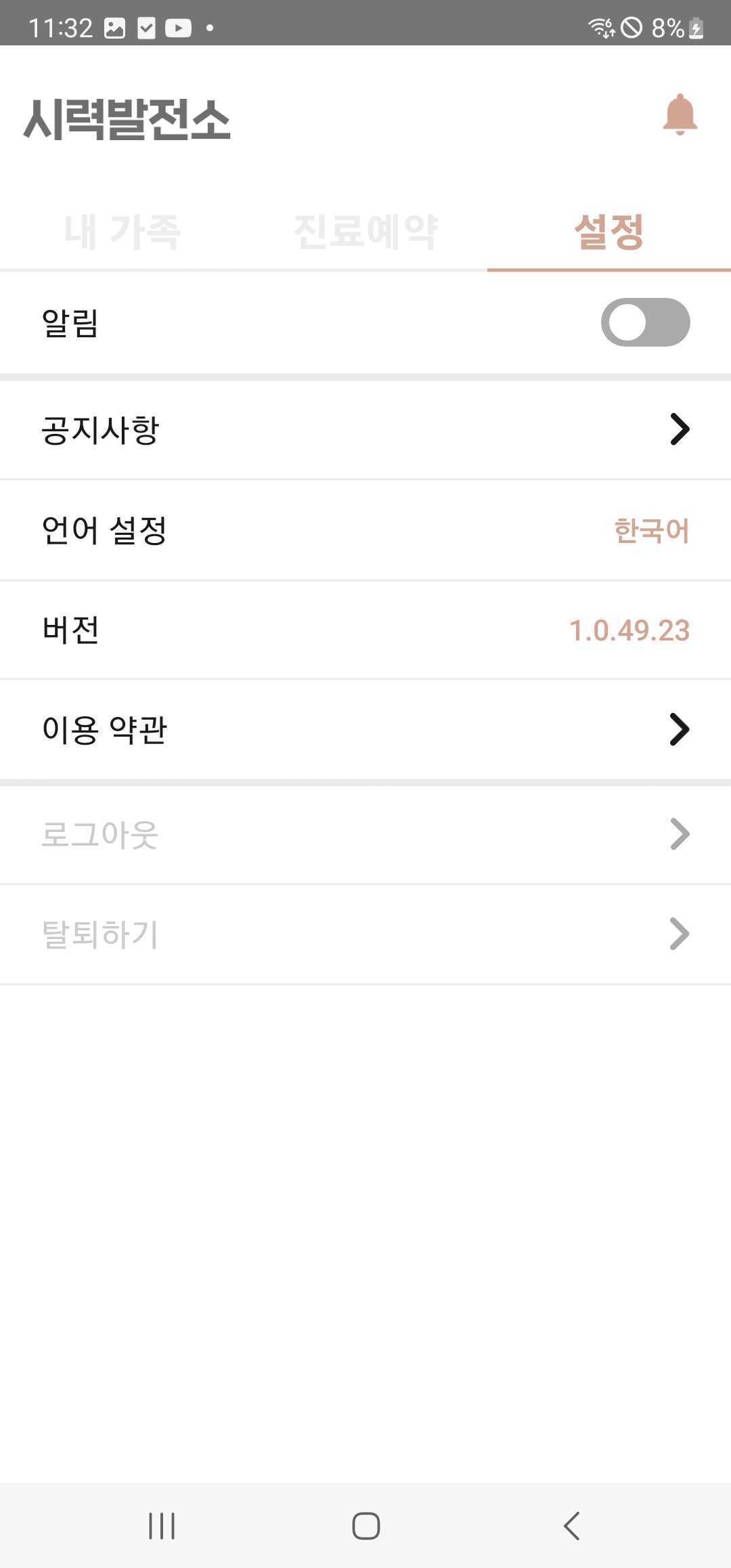Viewport: 731px width, 1568px height.
Task: Go back with the system back button
Action: pos(572,1526)
